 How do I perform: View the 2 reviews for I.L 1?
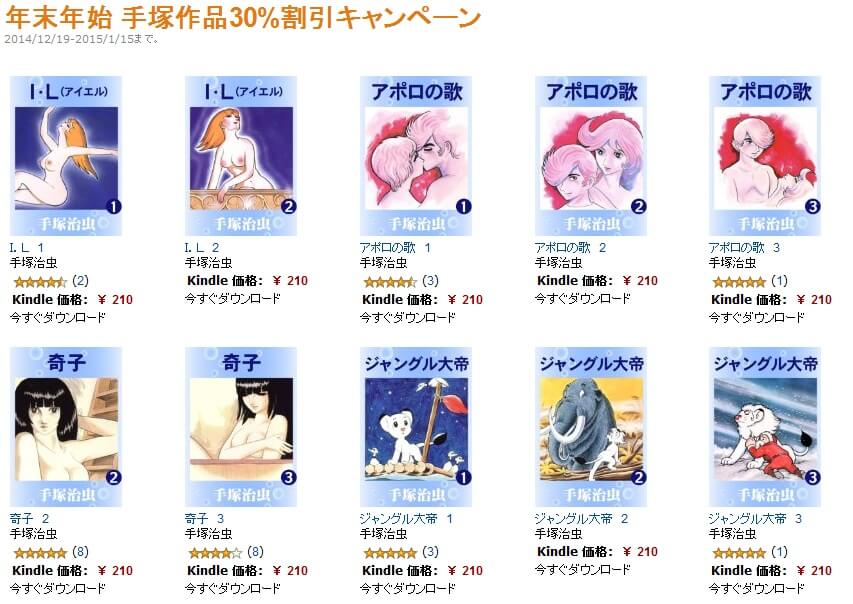point(80,281)
